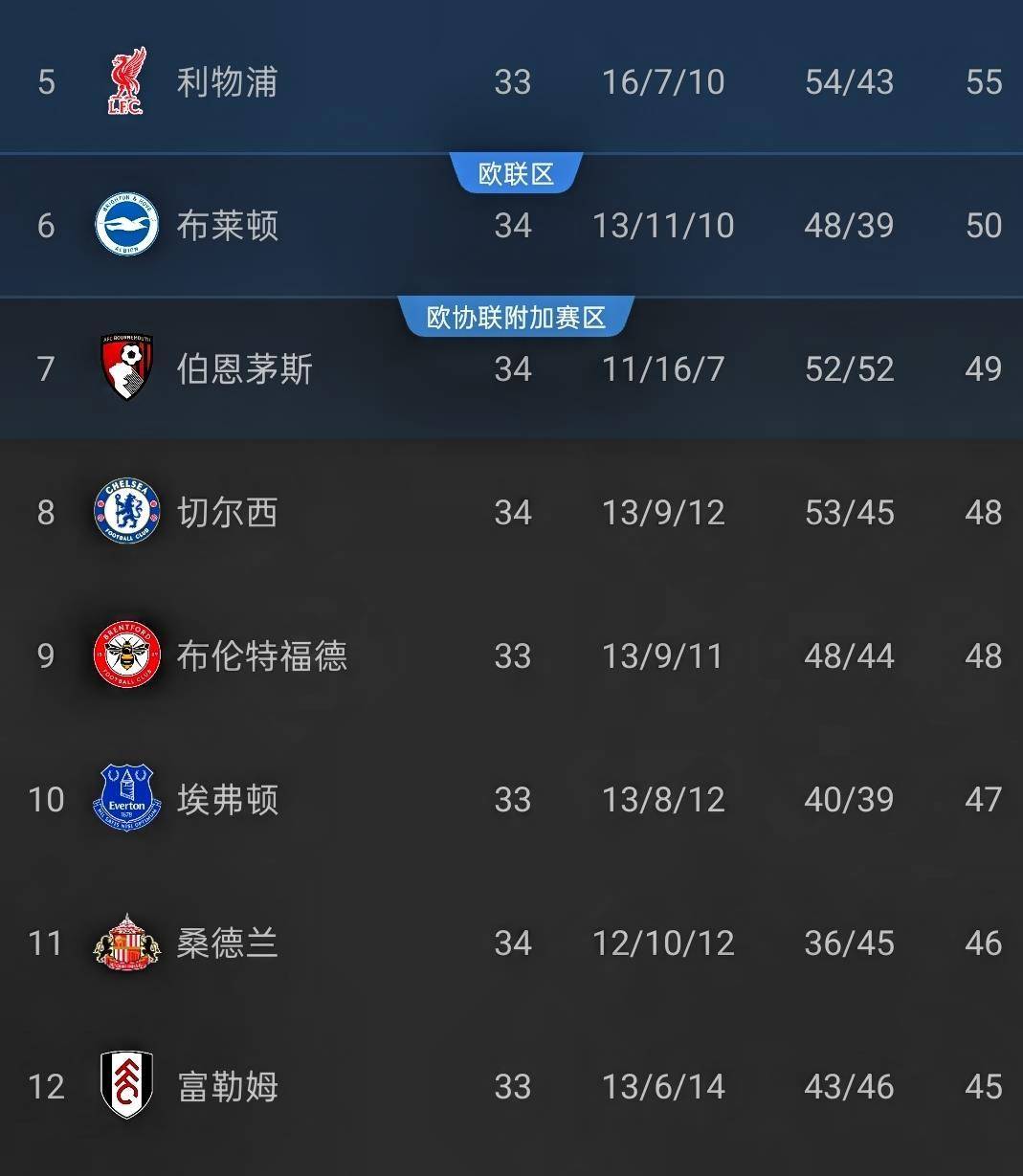Screen dimensions: 1023x1176
Task: Open the 利物浦 team row
Action: [x=228, y=82]
